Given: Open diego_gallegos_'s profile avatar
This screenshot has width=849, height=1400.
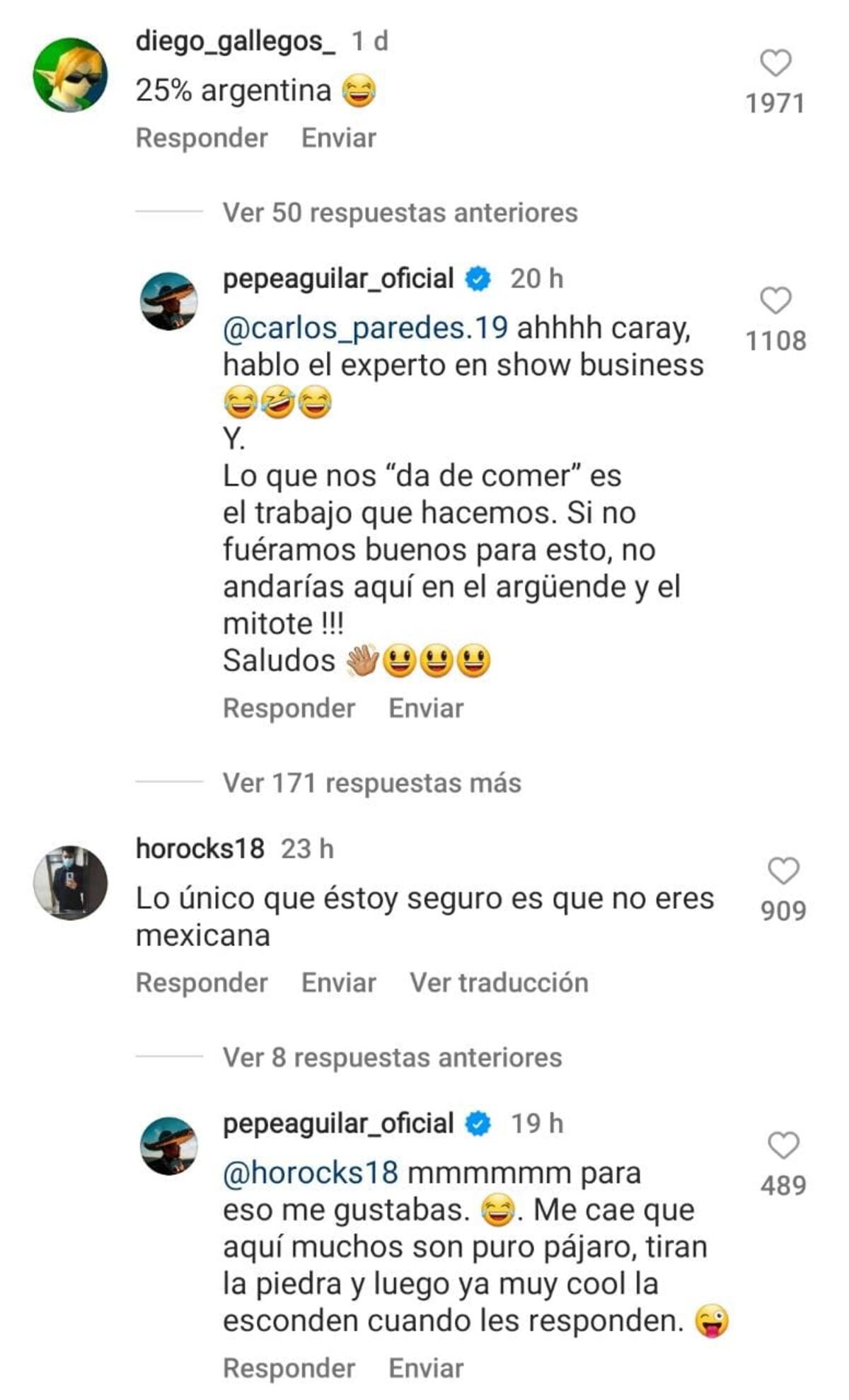Looking at the screenshot, I should point(71,75).
